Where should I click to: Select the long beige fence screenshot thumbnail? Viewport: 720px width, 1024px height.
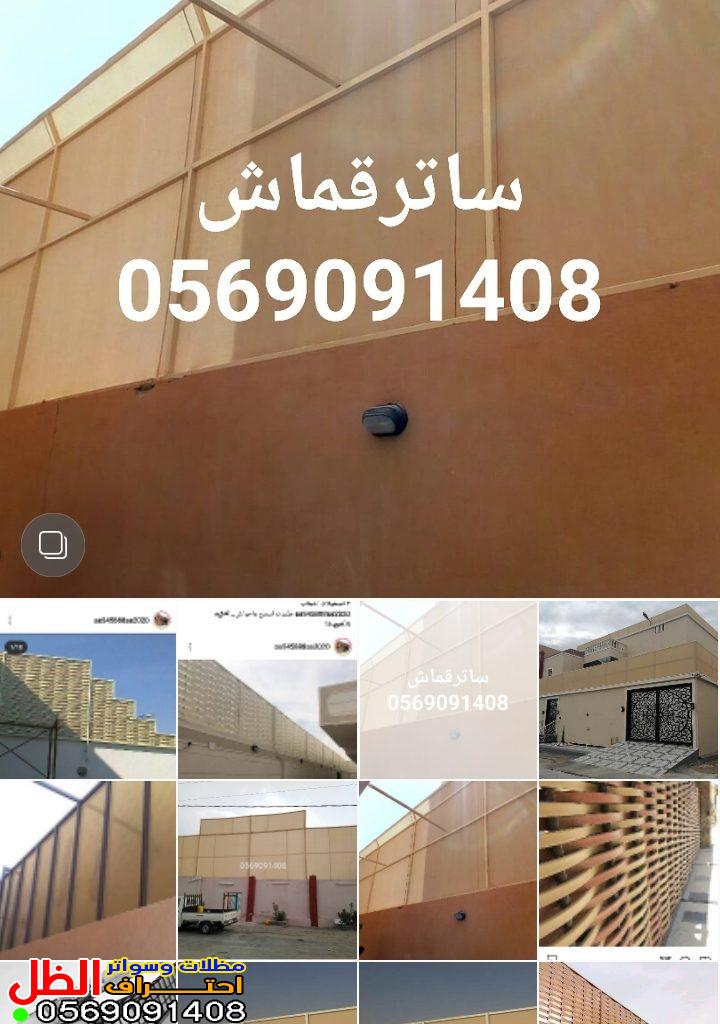[267, 690]
